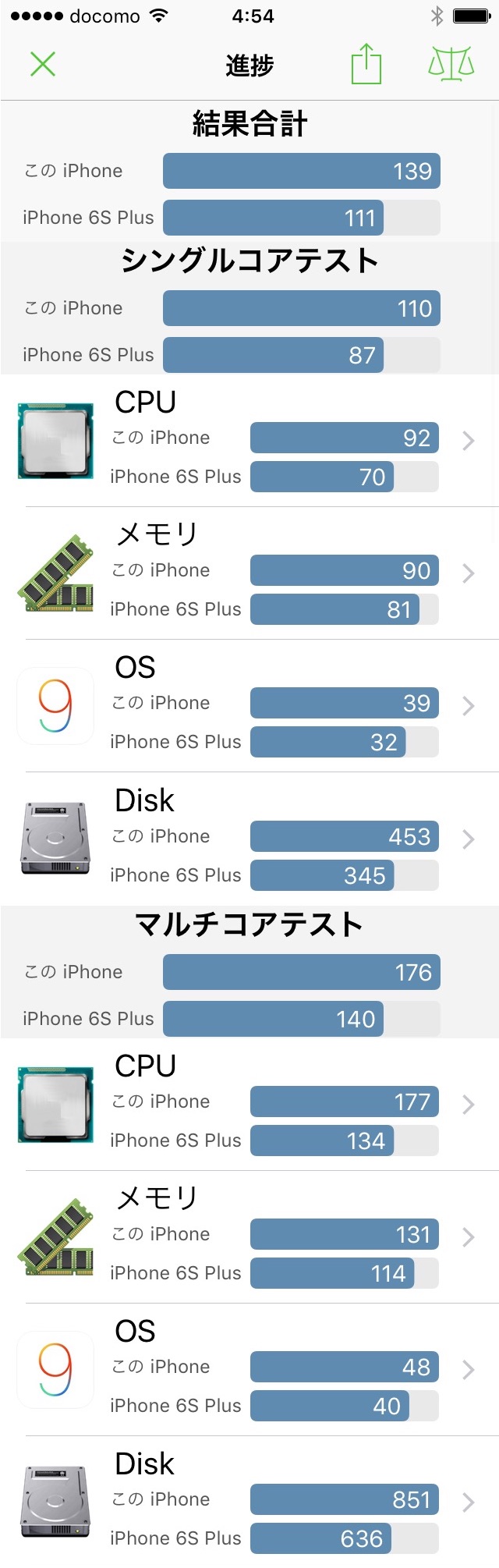499x1568 pixels.
Task: Open single-core CPU score details
Action: (x=249, y=441)
